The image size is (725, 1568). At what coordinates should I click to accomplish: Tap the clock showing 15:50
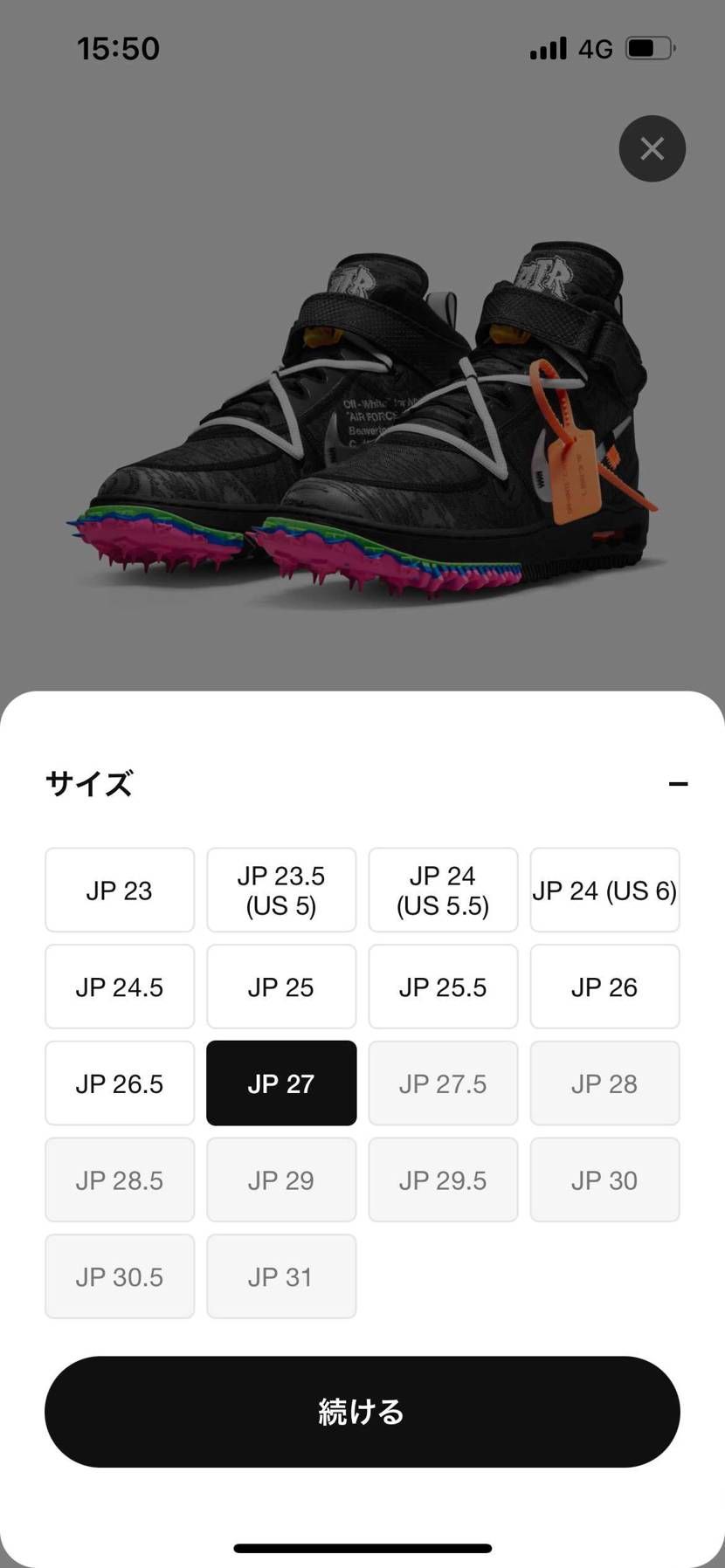point(118,48)
